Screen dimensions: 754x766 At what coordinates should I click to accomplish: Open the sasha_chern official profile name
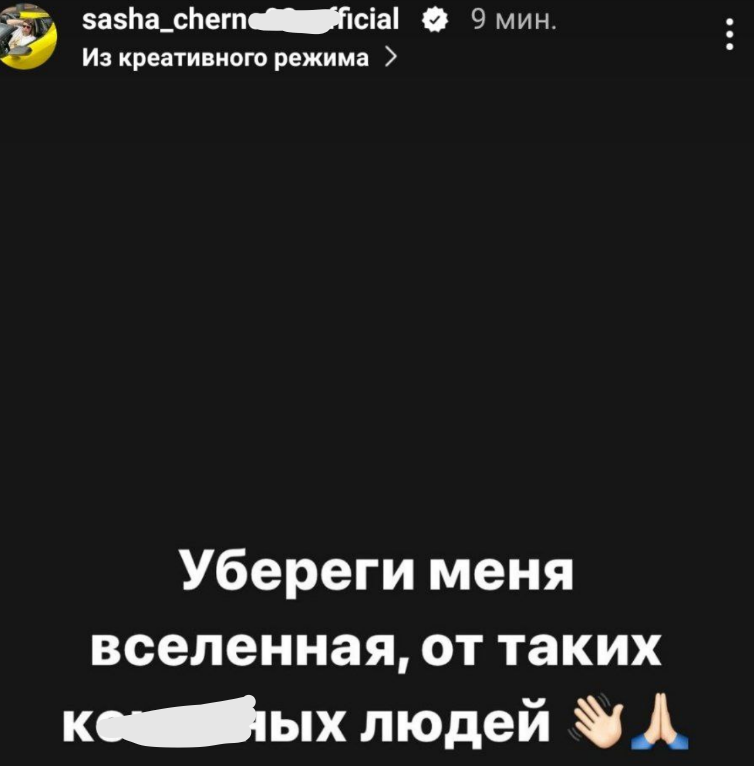pos(240,21)
